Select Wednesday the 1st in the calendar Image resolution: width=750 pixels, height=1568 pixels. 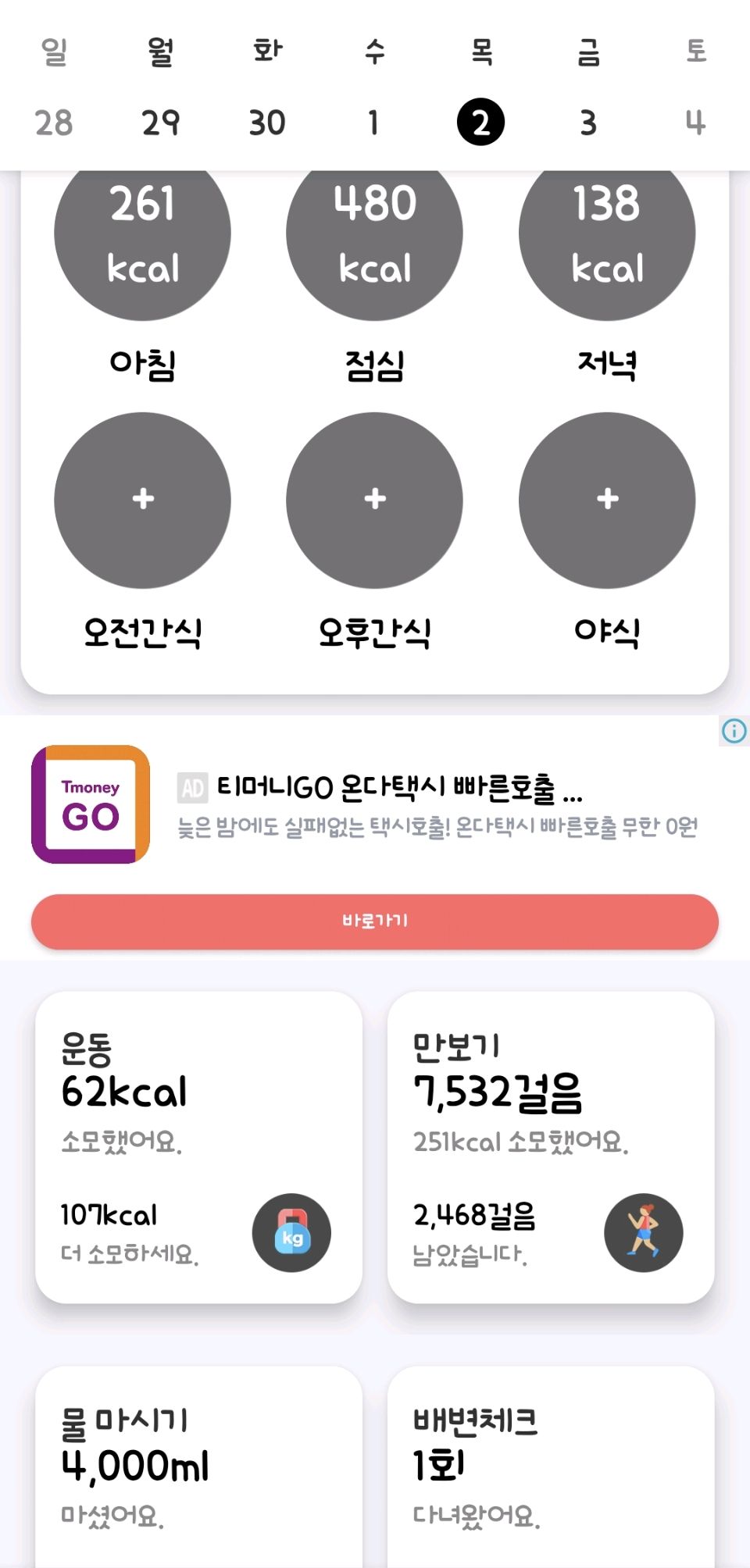pos(373,123)
